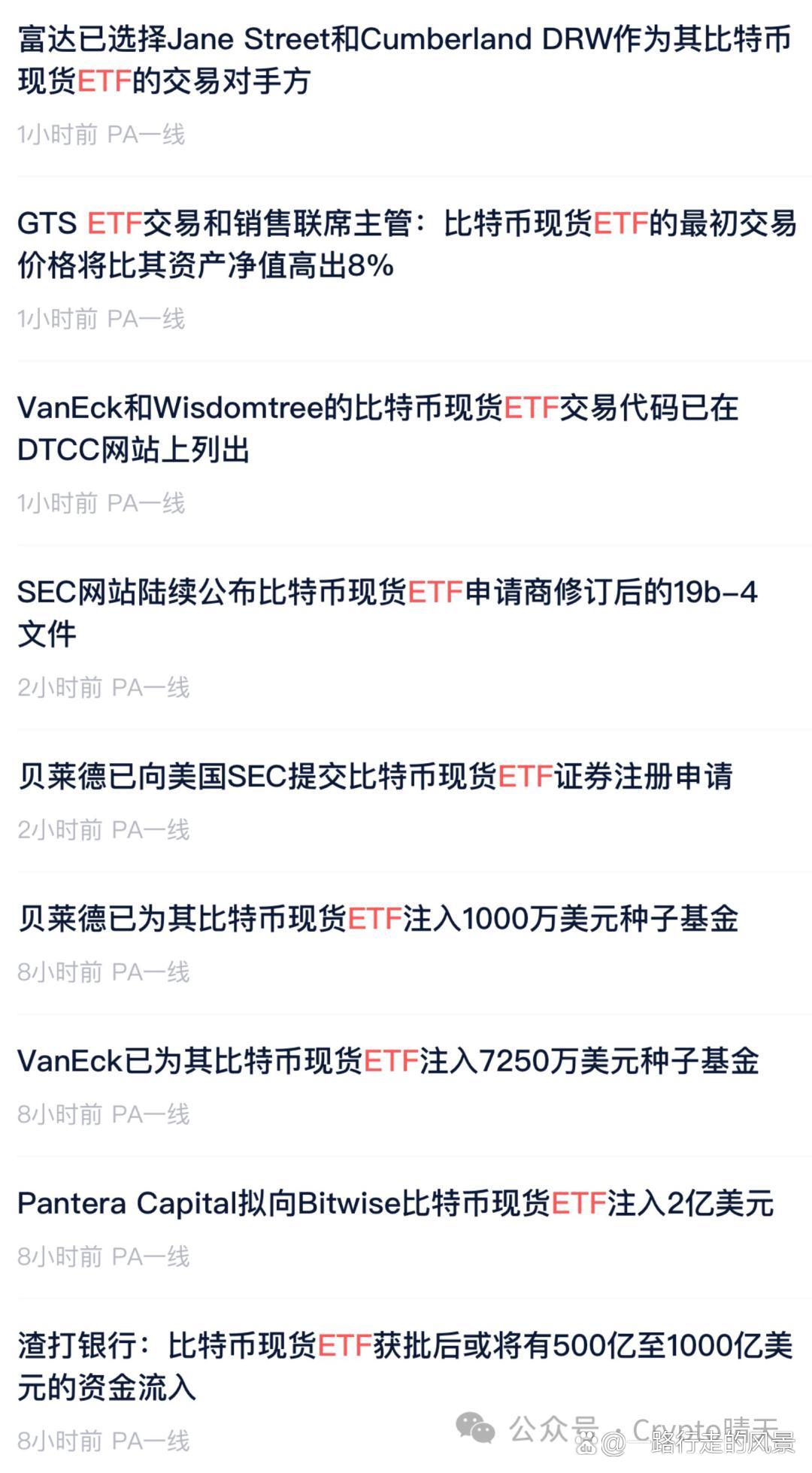Click the PA一线 source under the SEC 19b-4 headline
Viewport: 812px width, 1473px height.
click(x=150, y=687)
